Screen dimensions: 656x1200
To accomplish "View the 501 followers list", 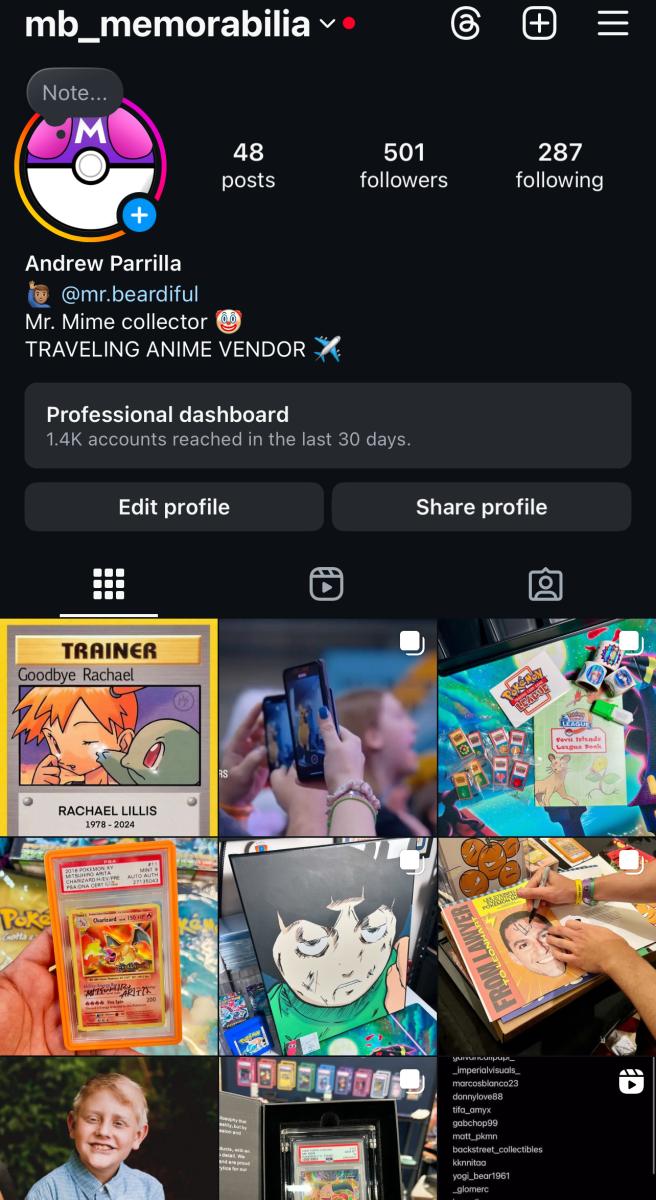I will pos(404,165).
